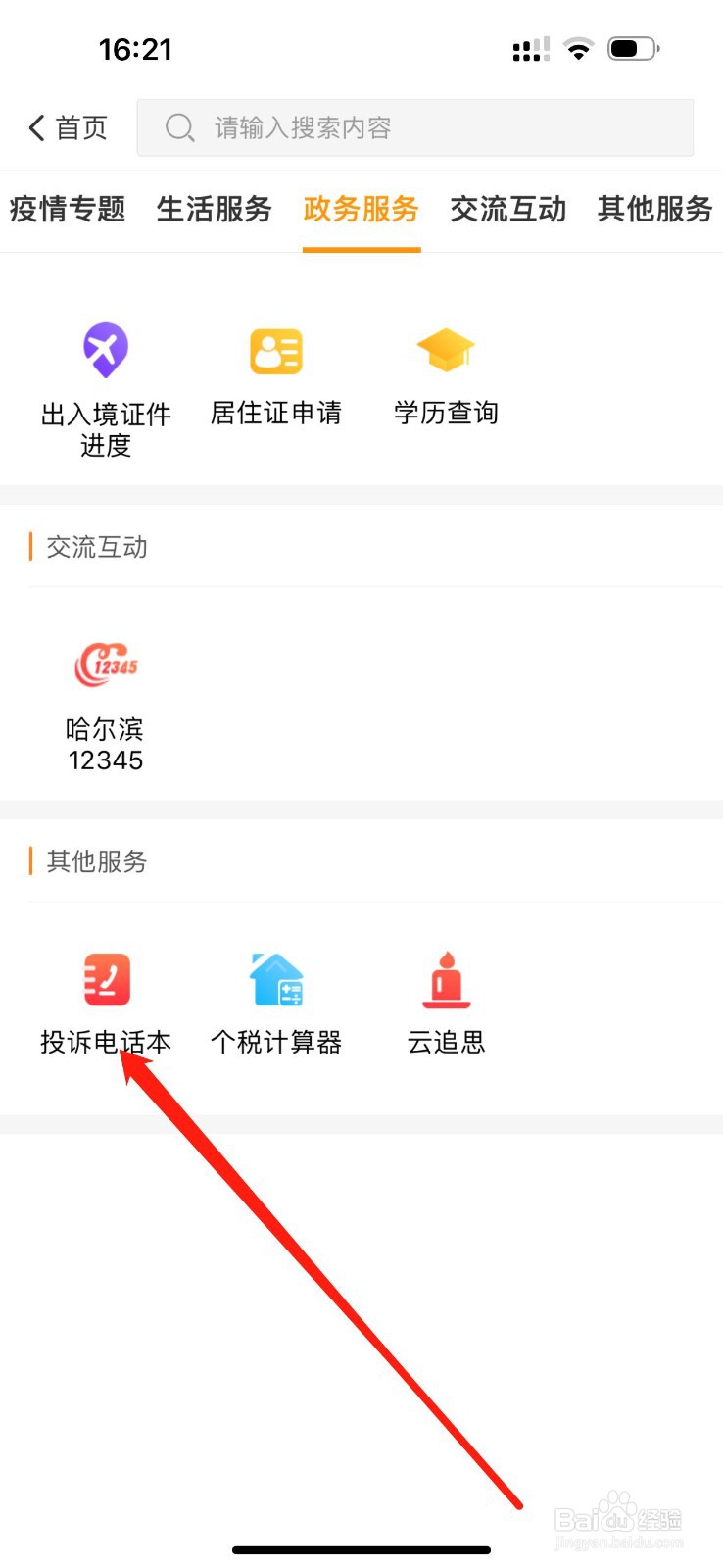
Task: Tap the search magnifier icon
Action: tap(180, 127)
